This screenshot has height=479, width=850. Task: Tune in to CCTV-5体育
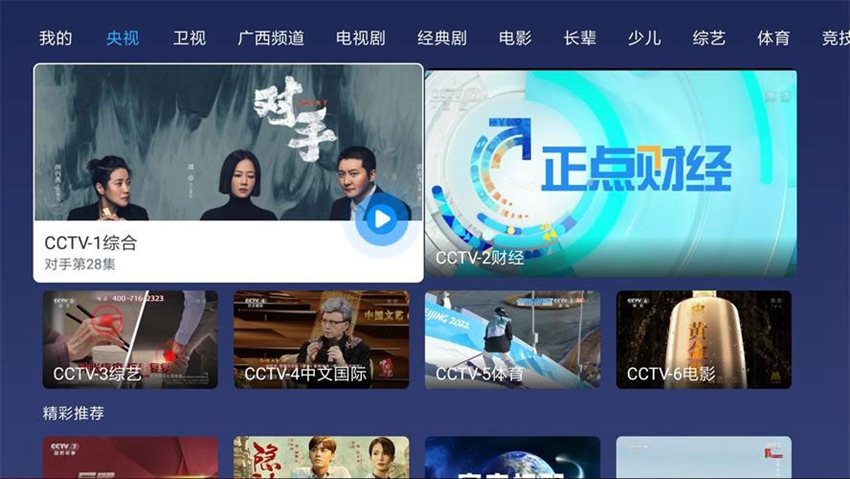coord(512,340)
